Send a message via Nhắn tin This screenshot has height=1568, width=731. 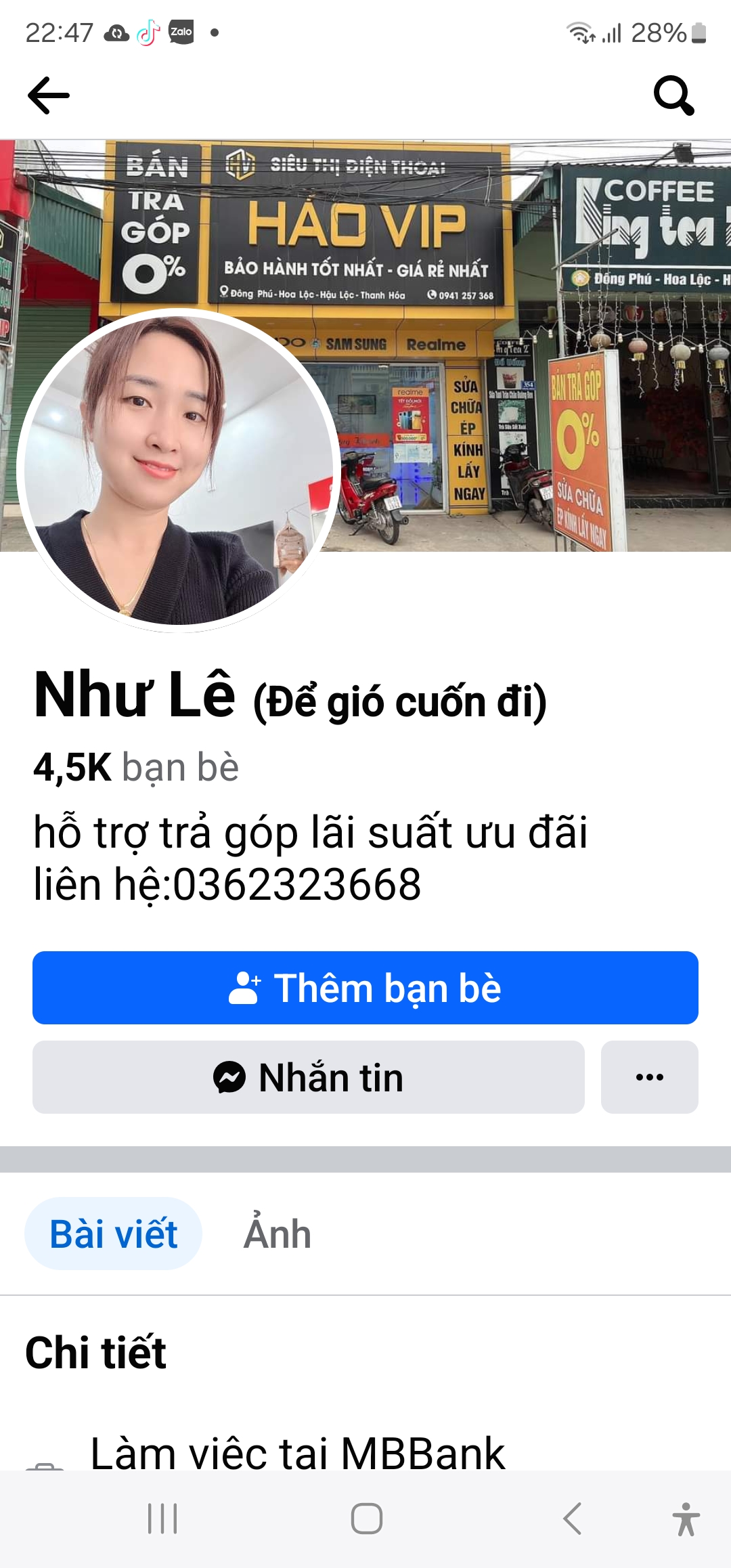pyautogui.click(x=309, y=1077)
